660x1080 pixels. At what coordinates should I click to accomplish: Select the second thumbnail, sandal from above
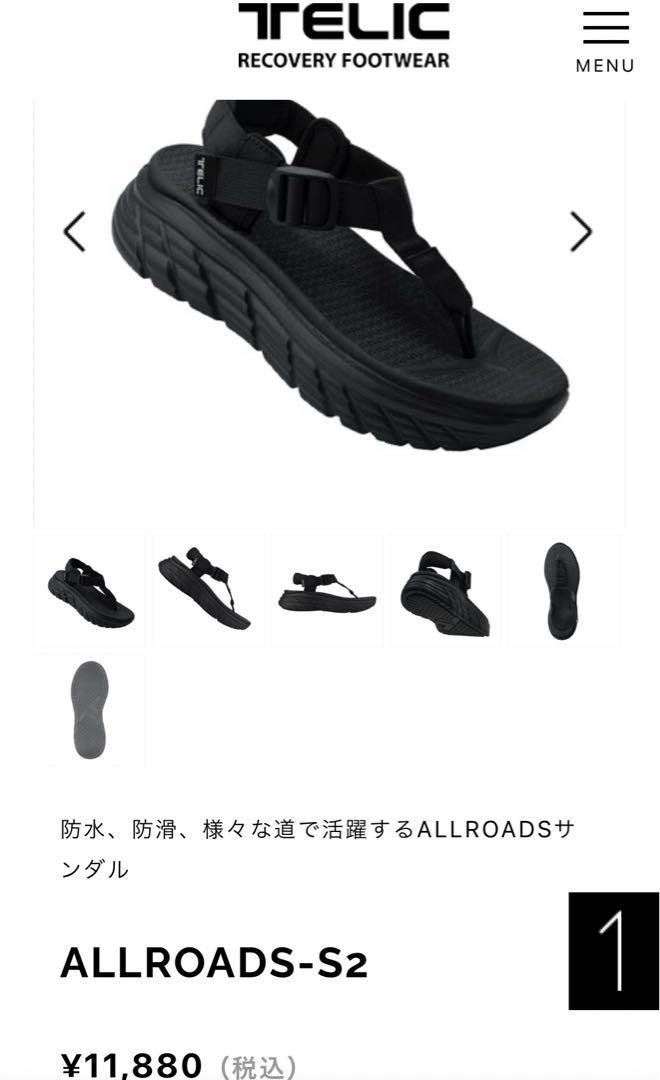208,591
